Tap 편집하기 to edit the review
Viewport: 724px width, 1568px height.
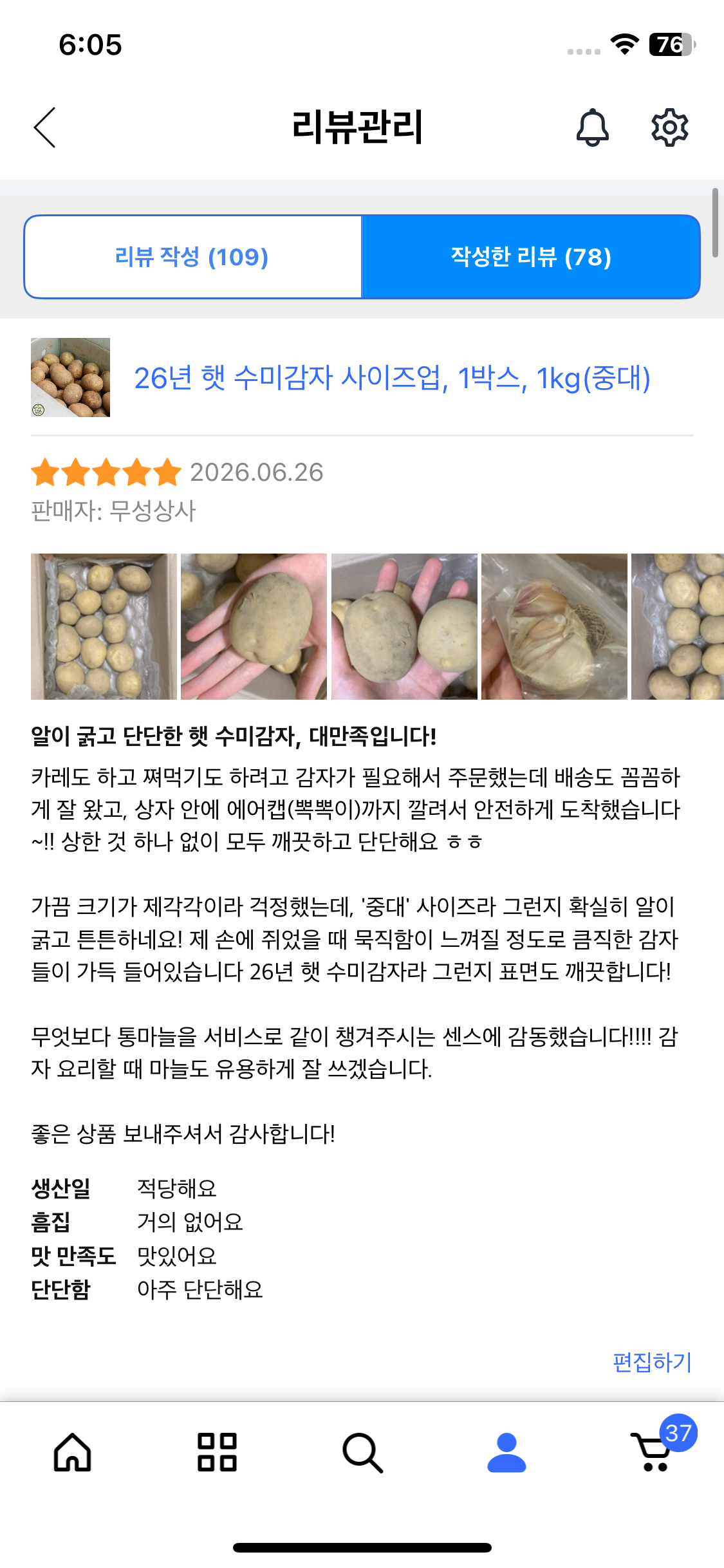pos(652,1362)
